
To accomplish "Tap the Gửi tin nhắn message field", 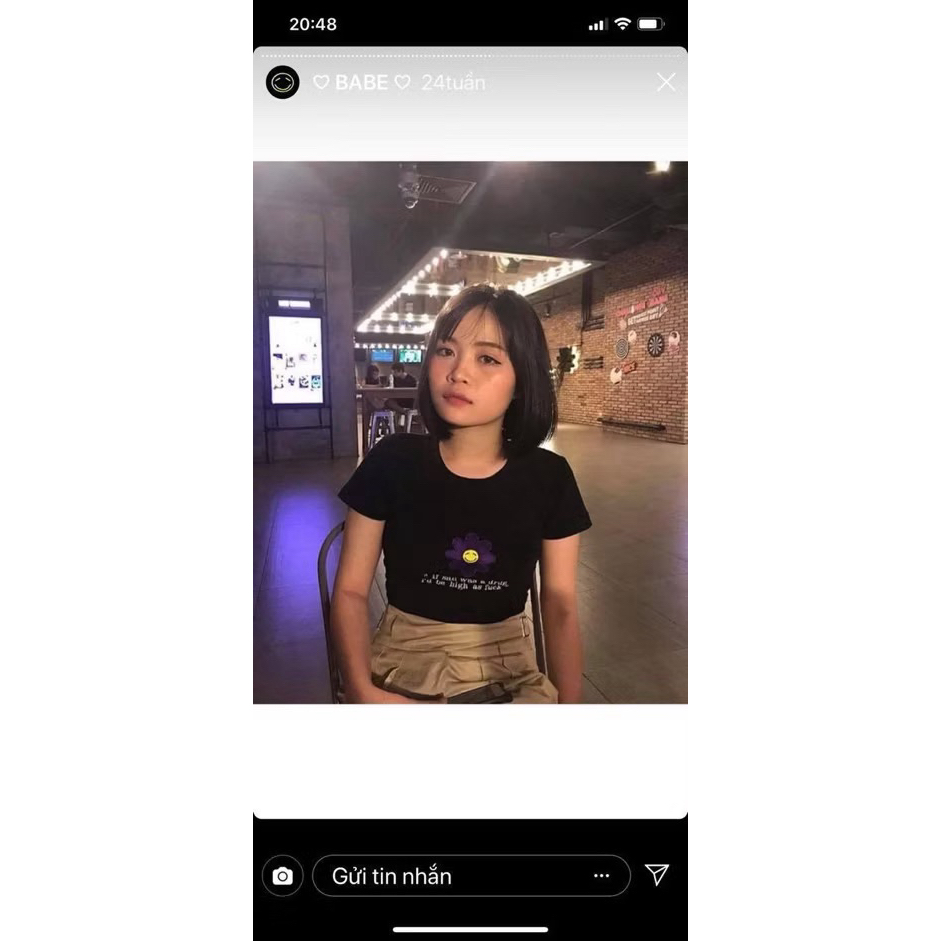I will 450,876.
